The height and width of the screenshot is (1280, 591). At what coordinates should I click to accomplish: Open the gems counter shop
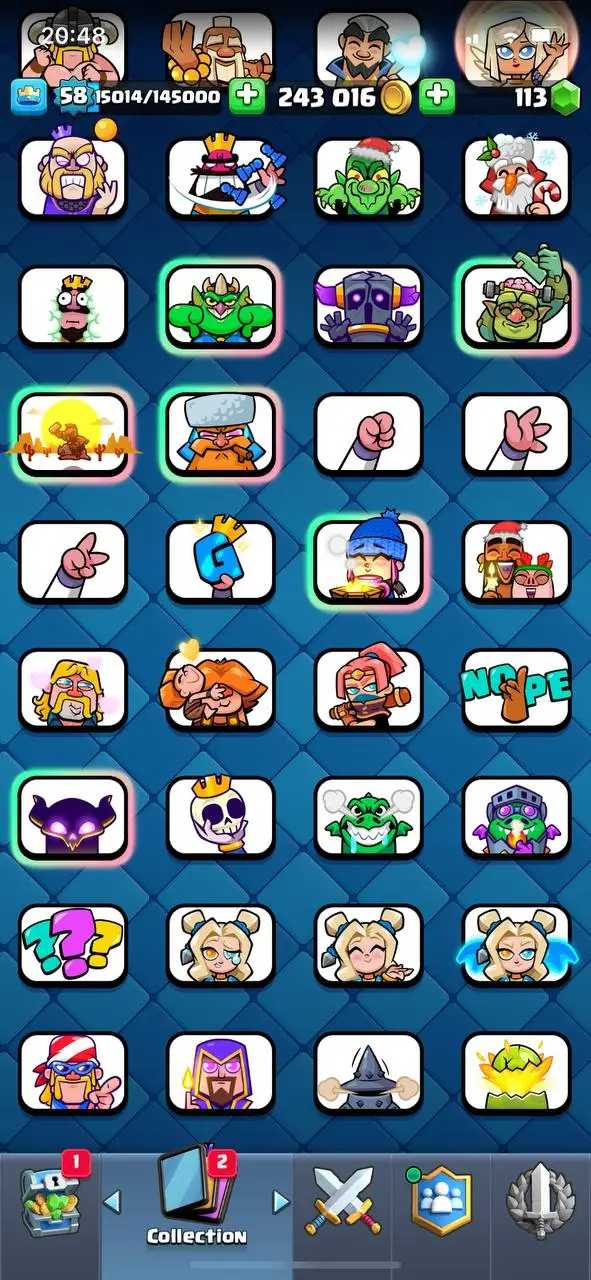click(x=546, y=97)
